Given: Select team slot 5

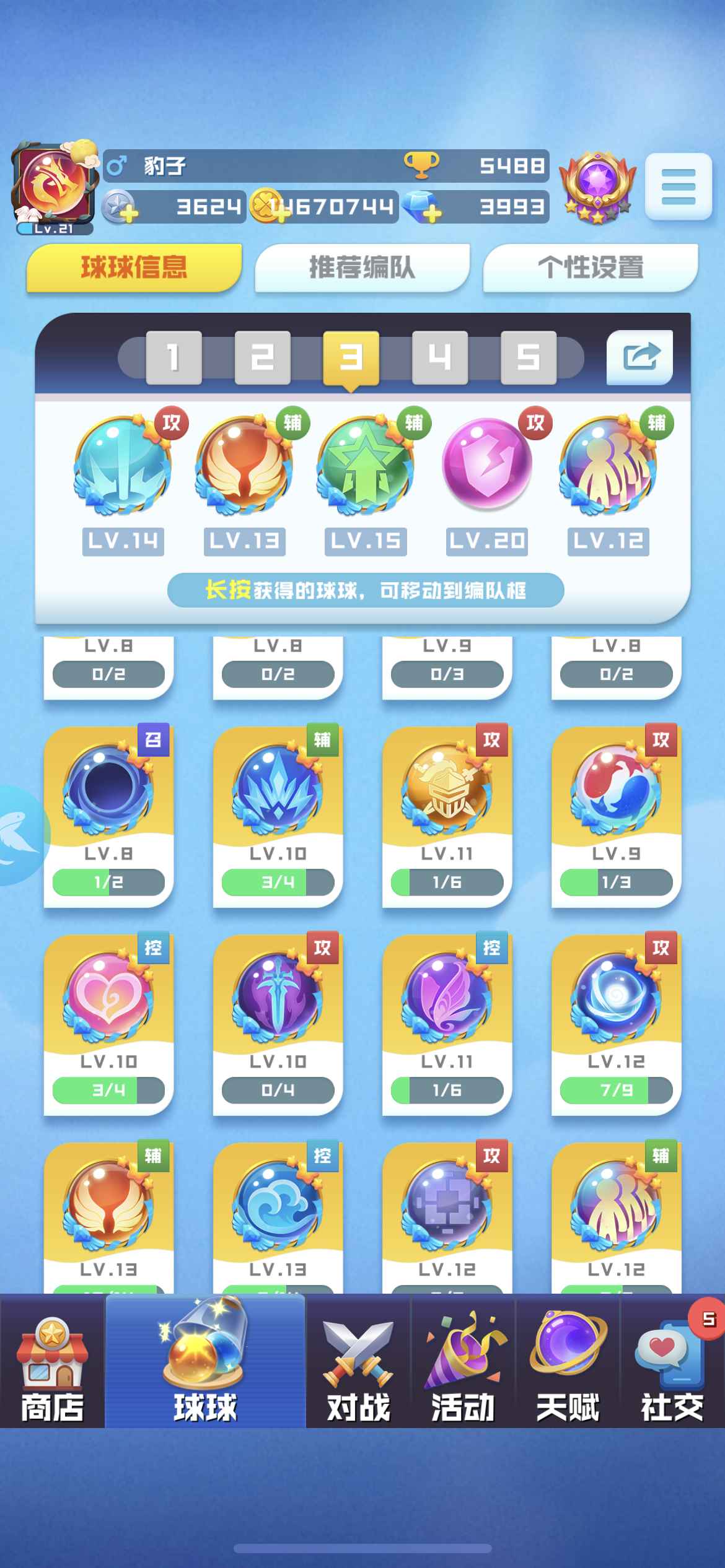Looking at the screenshot, I should (x=528, y=357).
